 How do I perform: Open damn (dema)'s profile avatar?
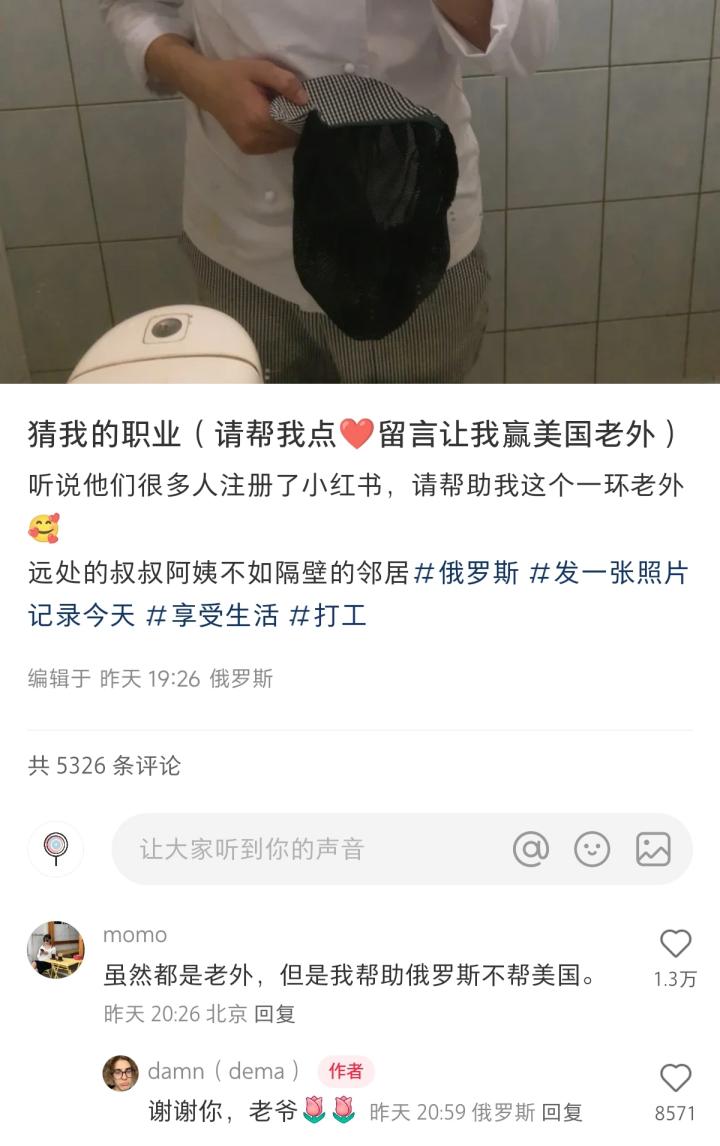pos(120,1073)
